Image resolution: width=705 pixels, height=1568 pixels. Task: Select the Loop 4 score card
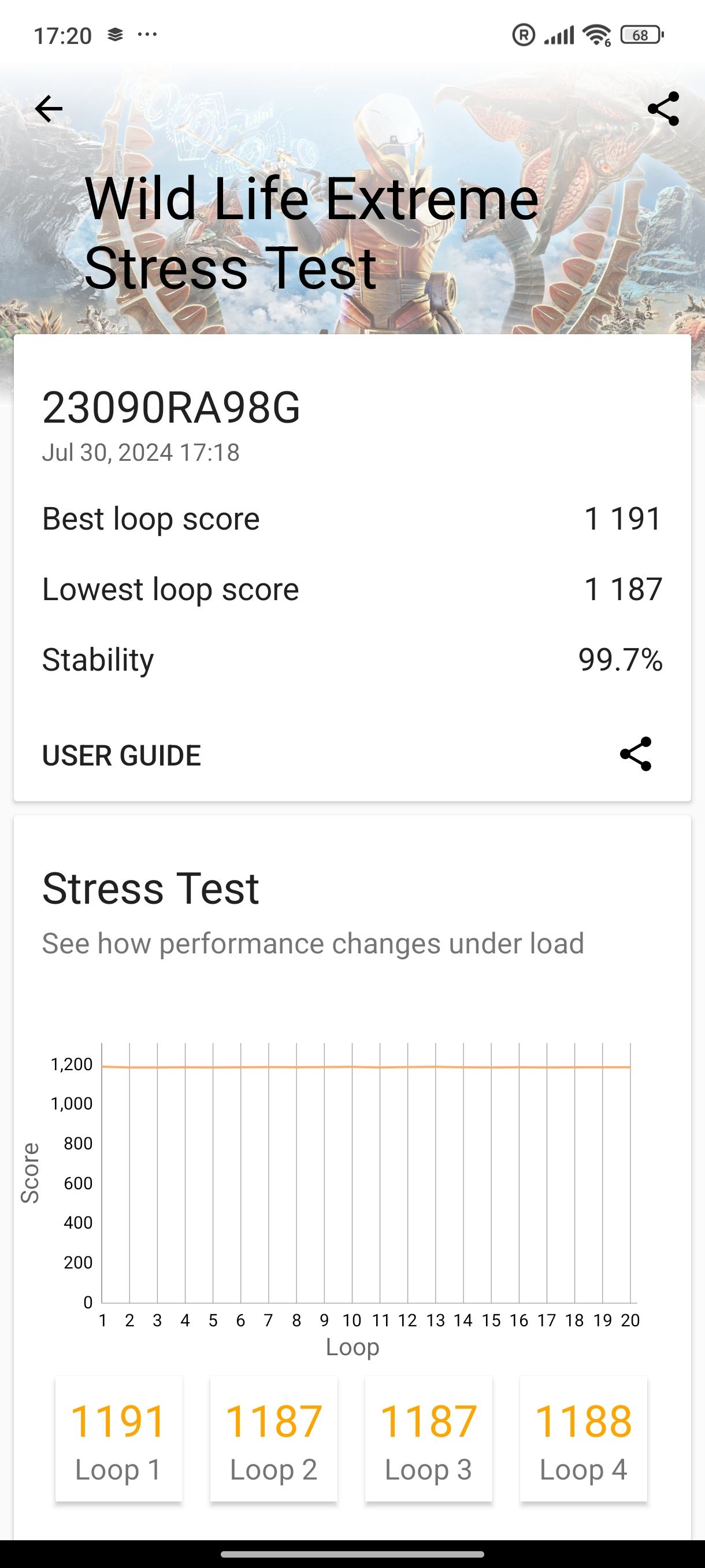coord(583,1439)
